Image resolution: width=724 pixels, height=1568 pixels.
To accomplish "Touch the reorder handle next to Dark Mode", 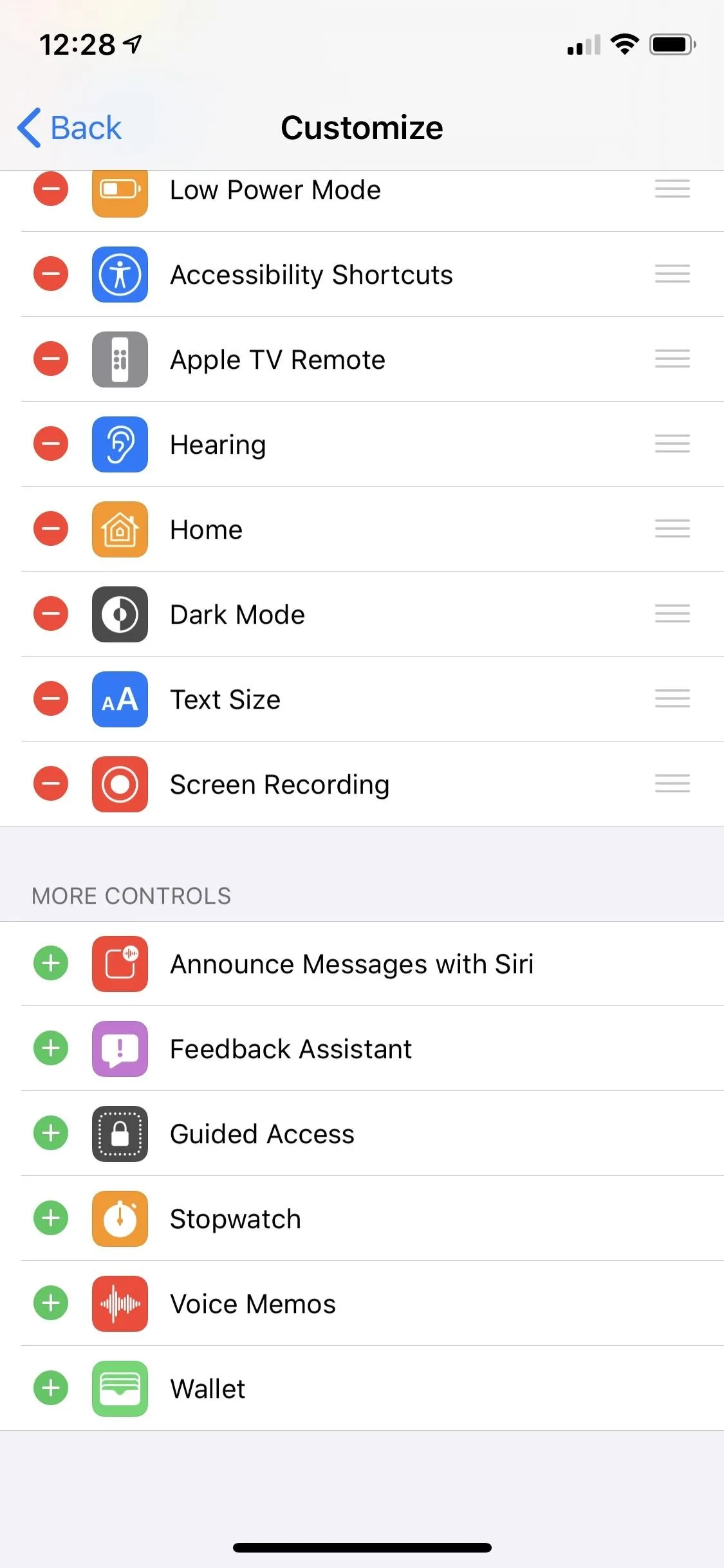I will pos(673,613).
